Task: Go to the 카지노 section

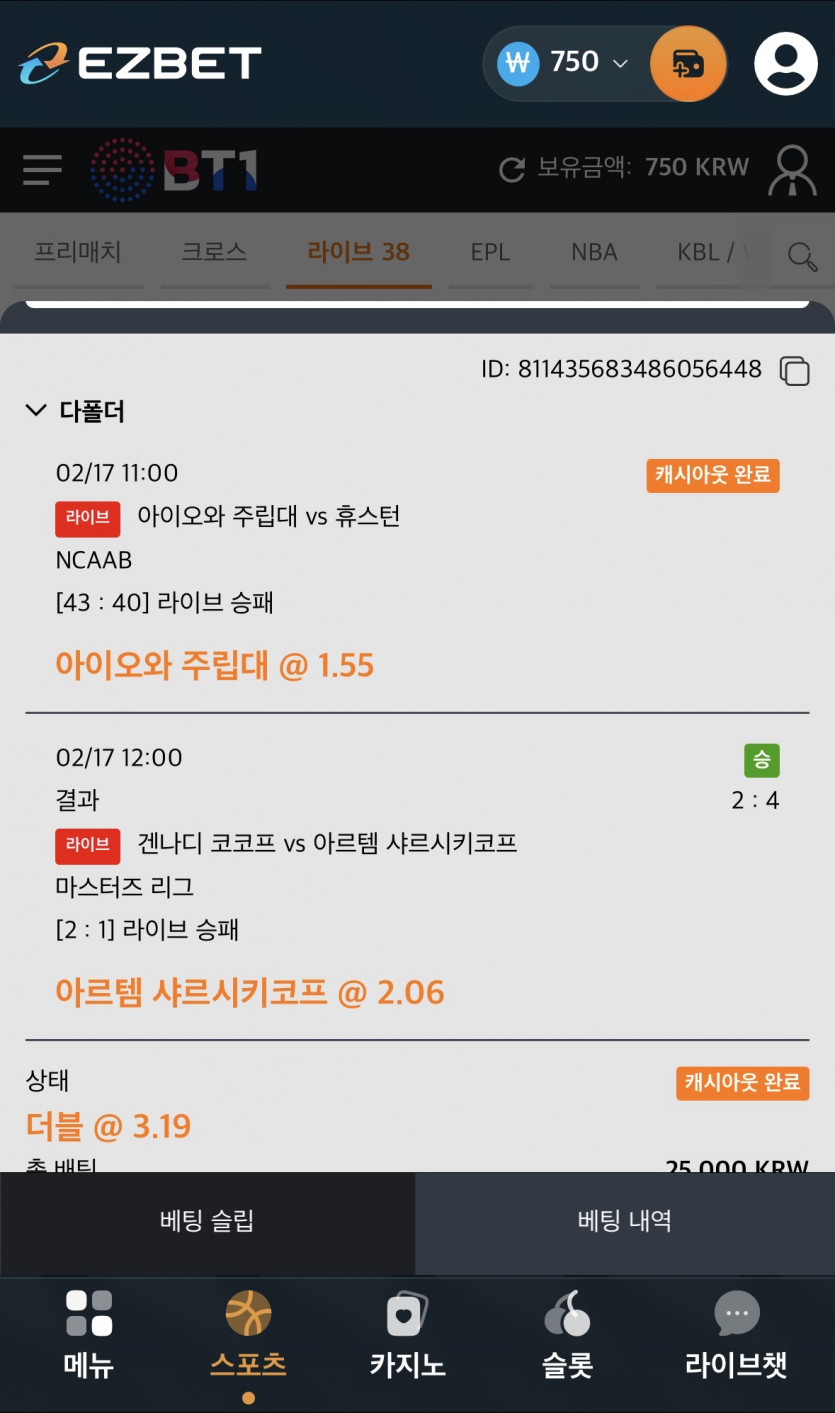Action: 407,1335
